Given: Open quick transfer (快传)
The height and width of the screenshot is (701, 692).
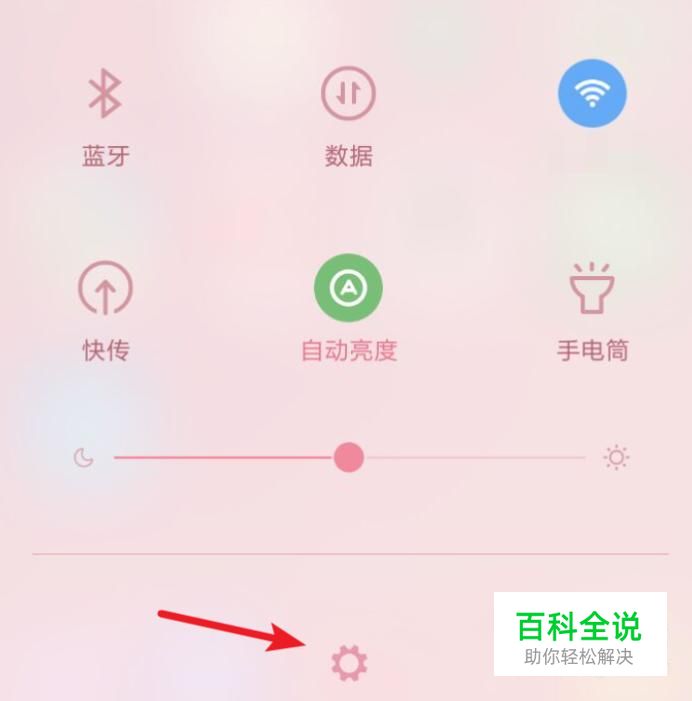Looking at the screenshot, I should pos(105,289).
